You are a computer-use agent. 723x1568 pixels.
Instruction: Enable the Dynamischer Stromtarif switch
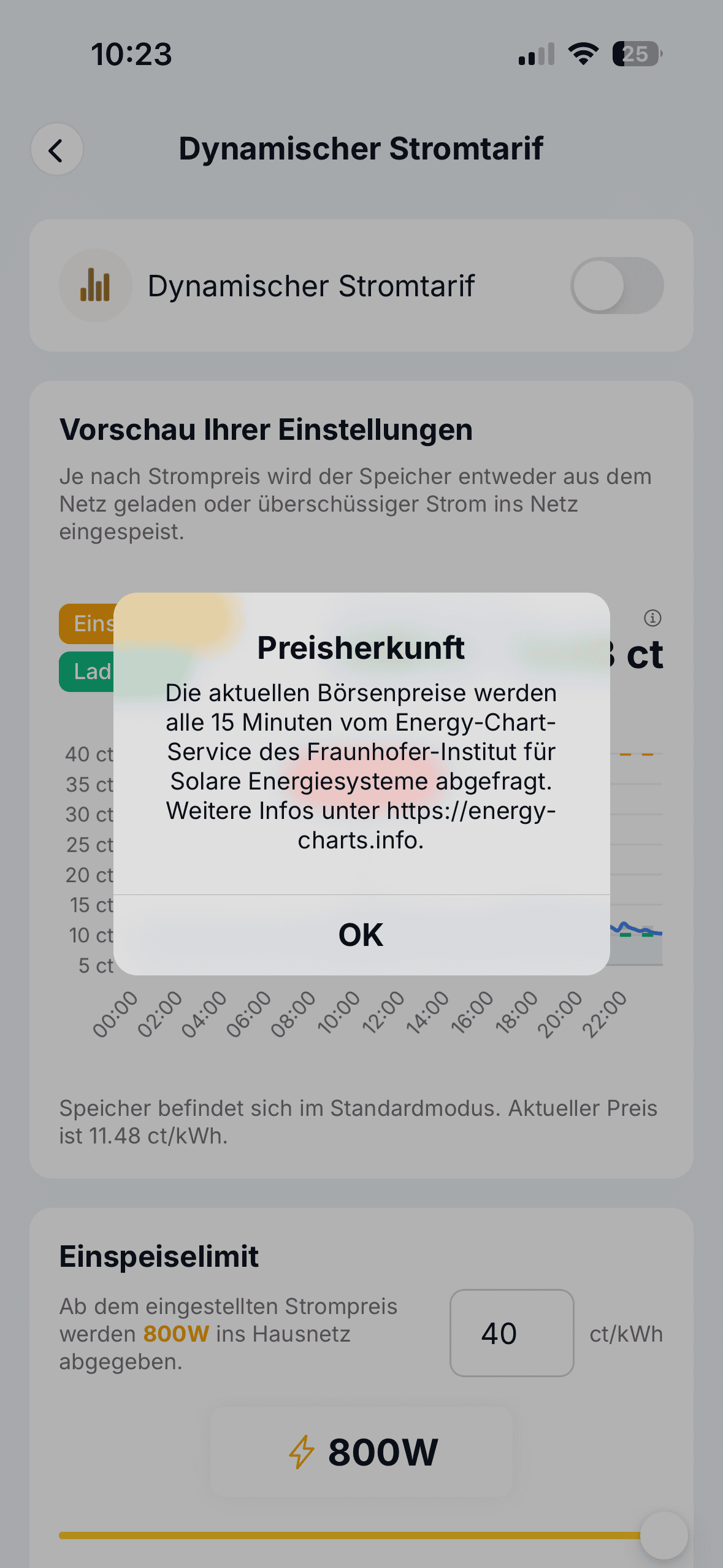pos(616,286)
